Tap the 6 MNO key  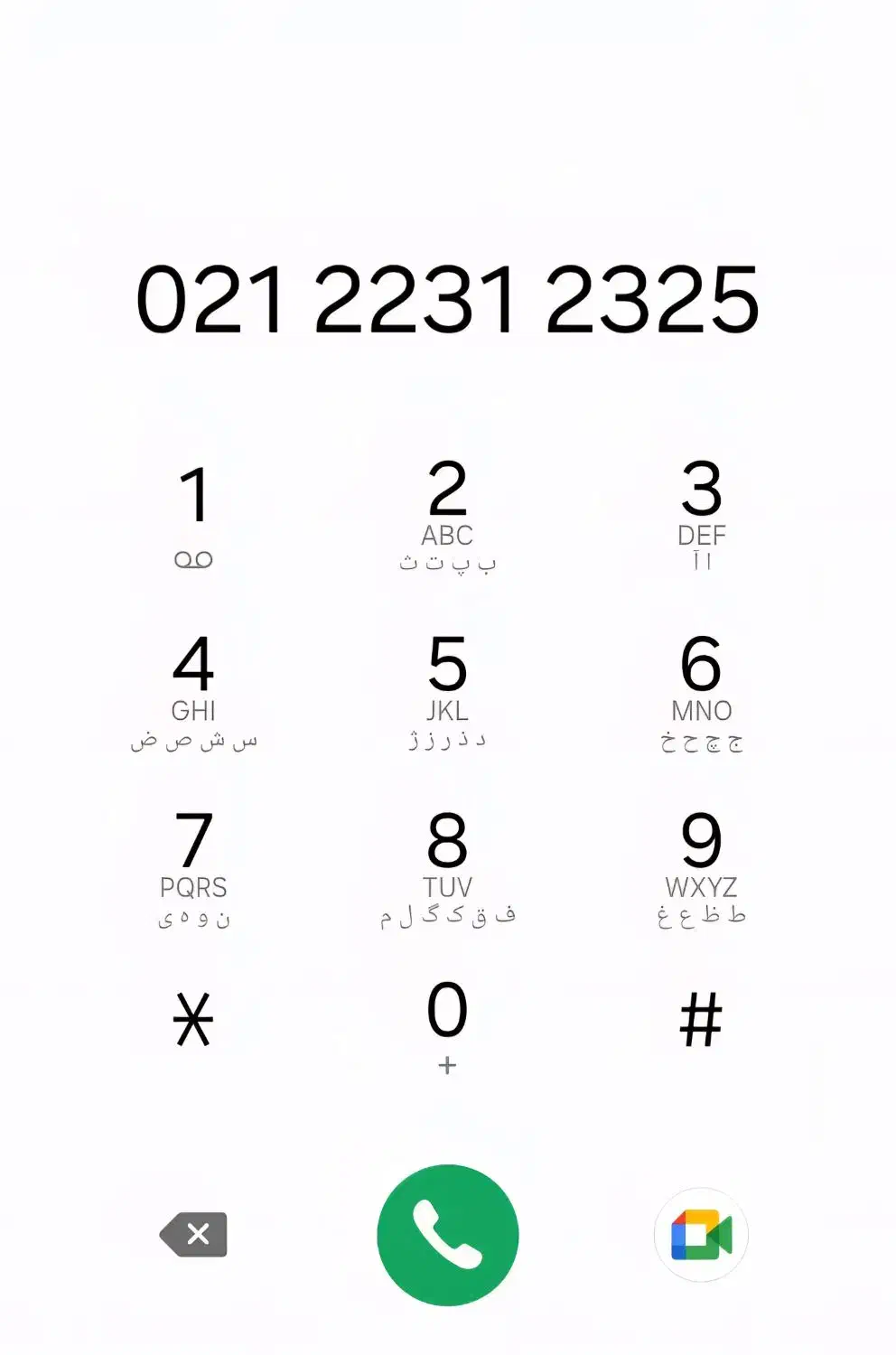point(702,693)
